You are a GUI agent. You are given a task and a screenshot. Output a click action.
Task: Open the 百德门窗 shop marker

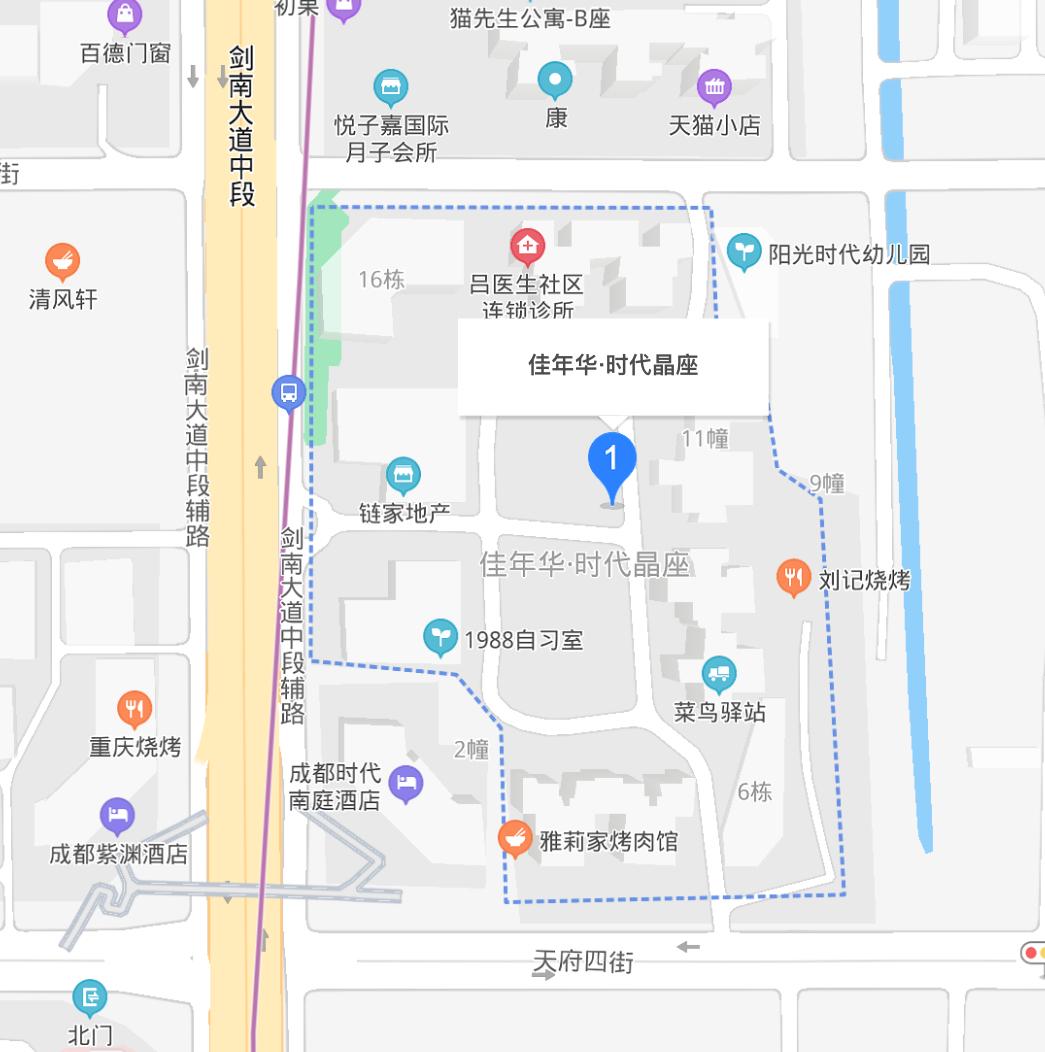tap(125, 16)
